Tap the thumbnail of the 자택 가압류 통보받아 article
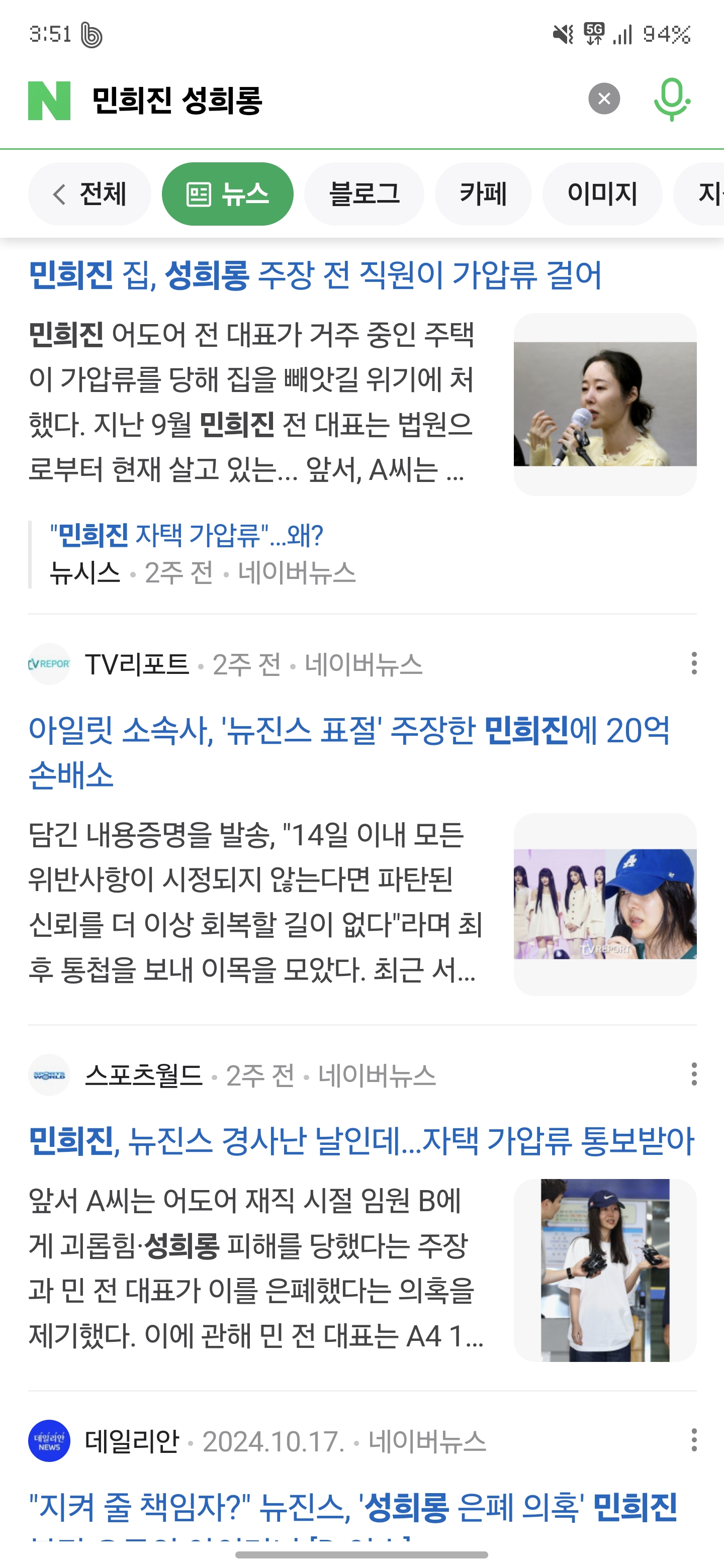 (x=605, y=1270)
